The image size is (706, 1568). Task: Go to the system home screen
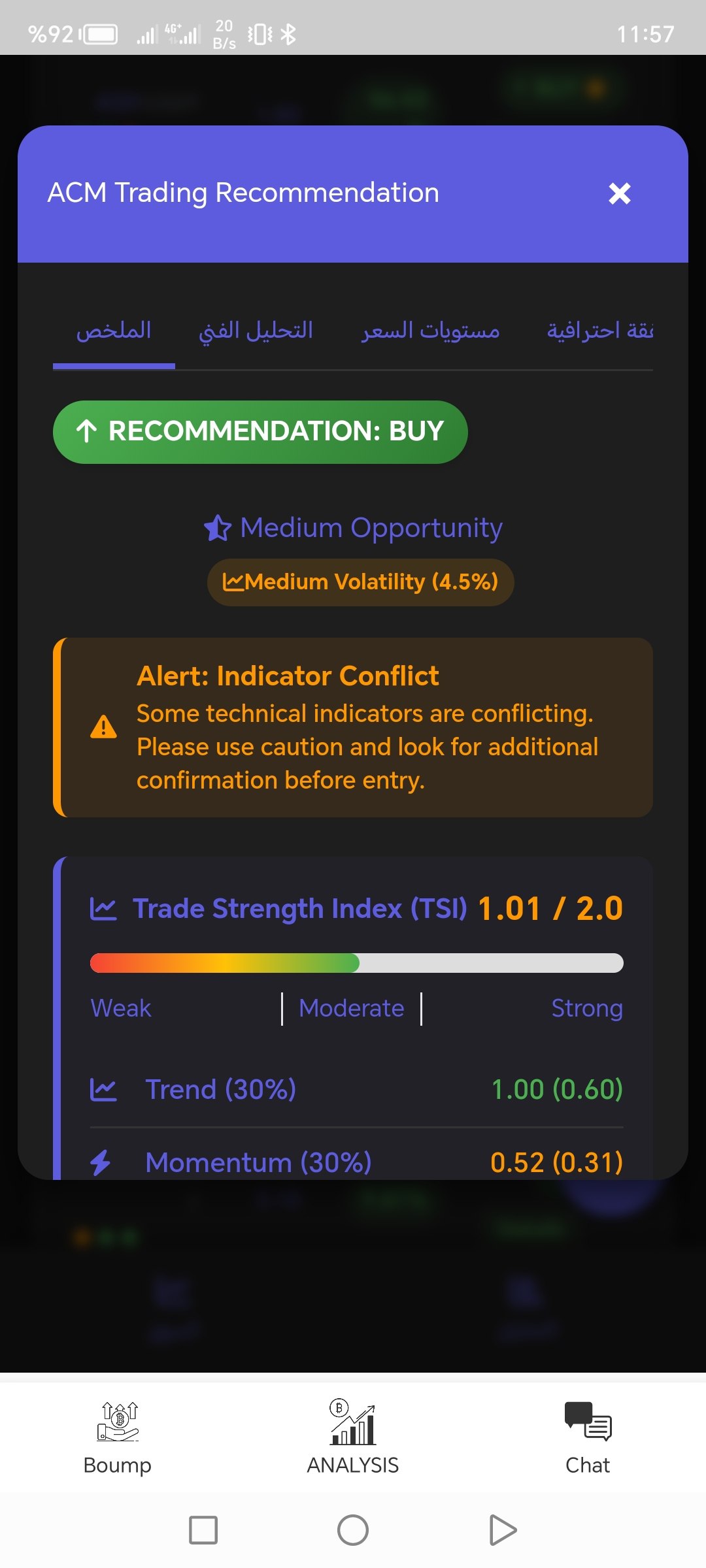click(x=353, y=1530)
